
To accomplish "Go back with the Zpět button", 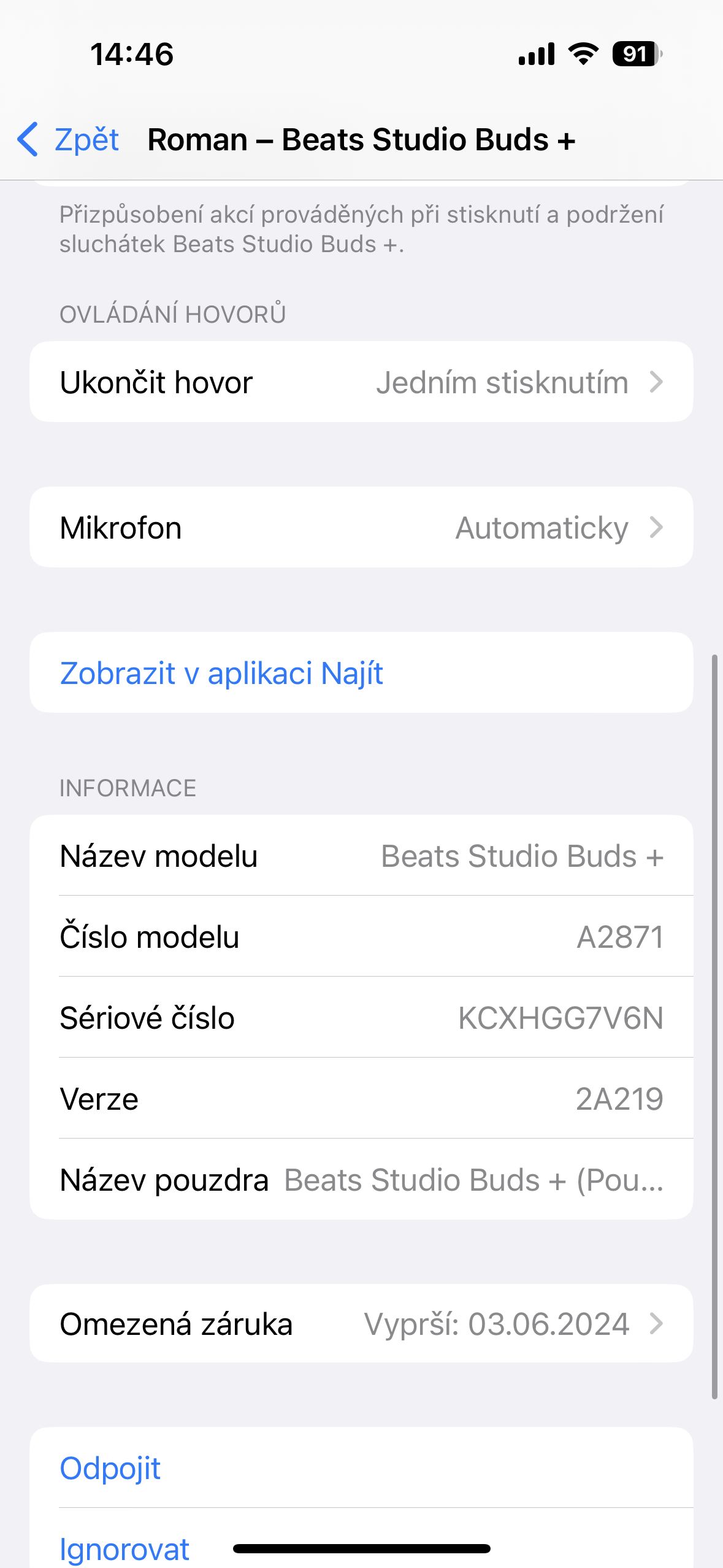I will (69, 140).
